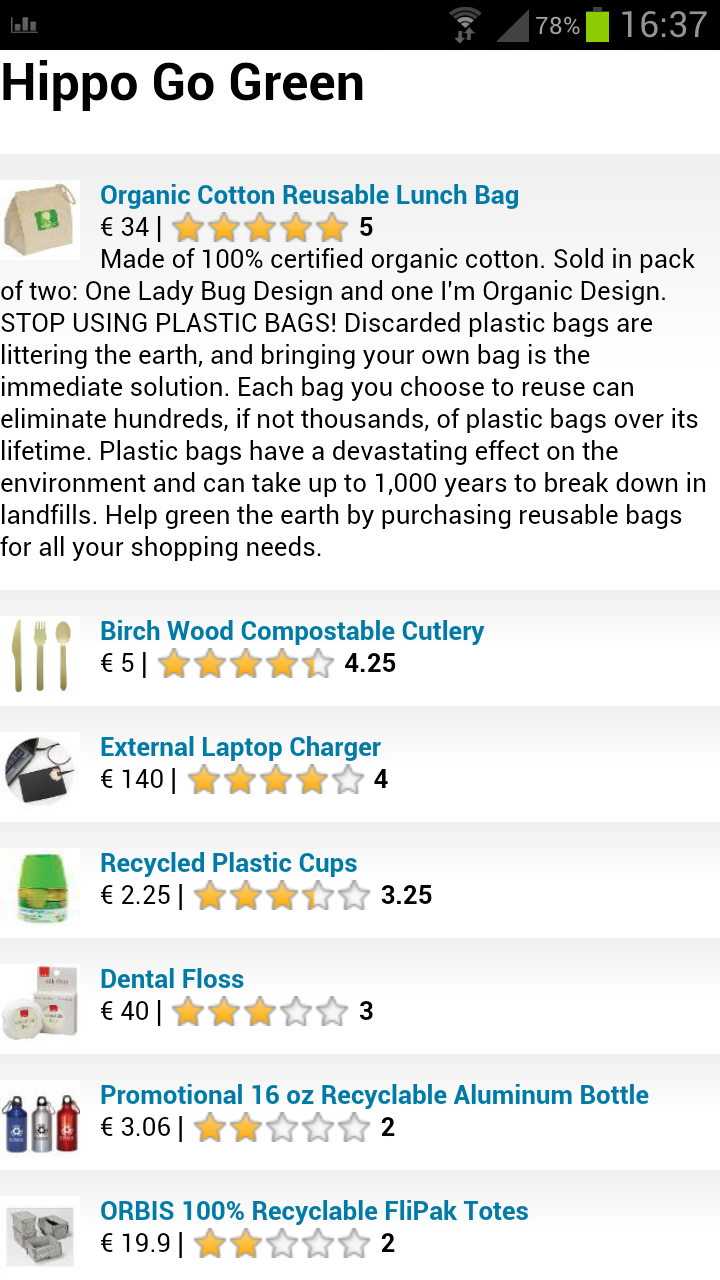This screenshot has height=1280, width=720.
Task: Open ORBIS 100% Recyclable FliPak Totes
Action: pyautogui.click(x=314, y=1211)
